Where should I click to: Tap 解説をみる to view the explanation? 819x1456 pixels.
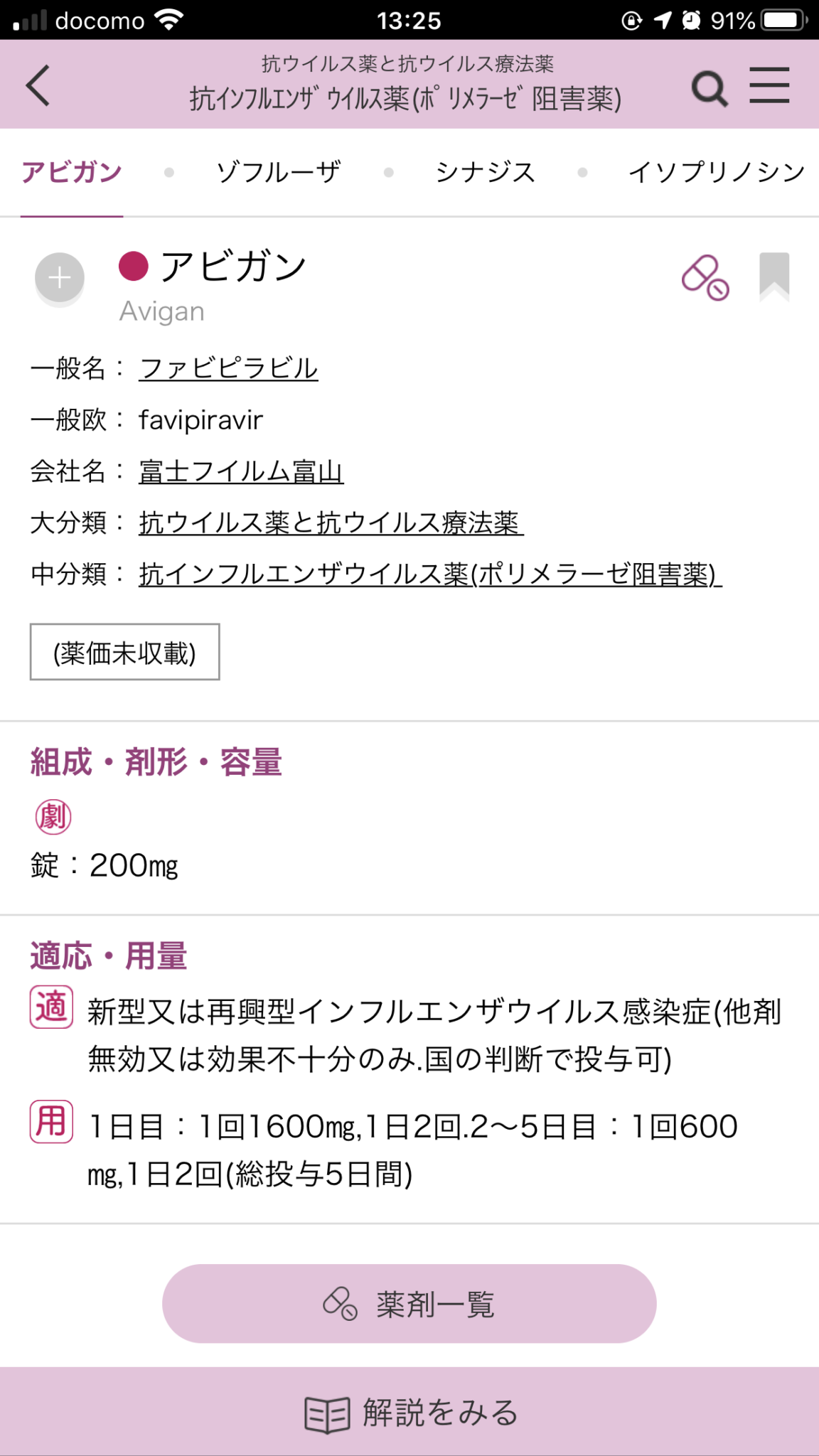(x=409, y=1412)
